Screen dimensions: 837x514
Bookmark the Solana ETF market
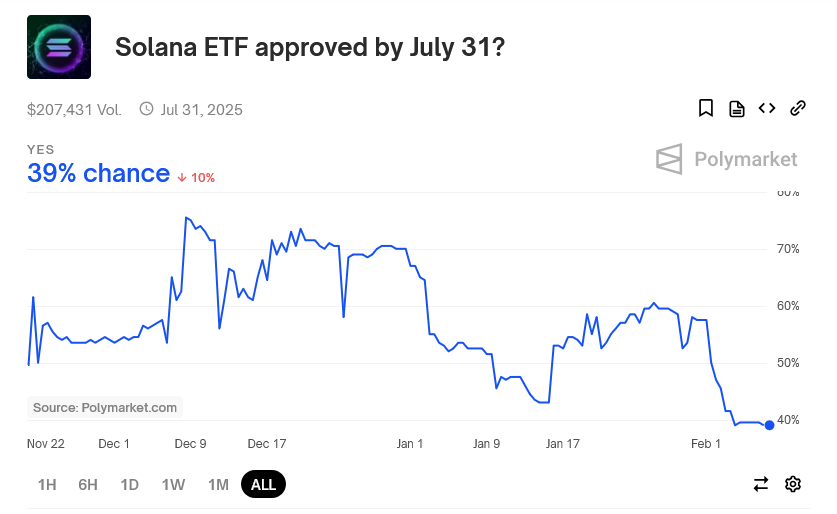[706, 109]
